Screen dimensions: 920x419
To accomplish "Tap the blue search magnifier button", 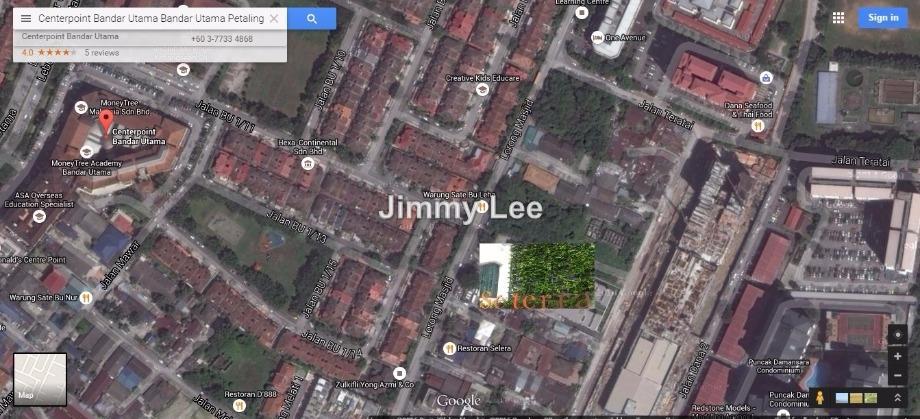I will pos(312,18).
